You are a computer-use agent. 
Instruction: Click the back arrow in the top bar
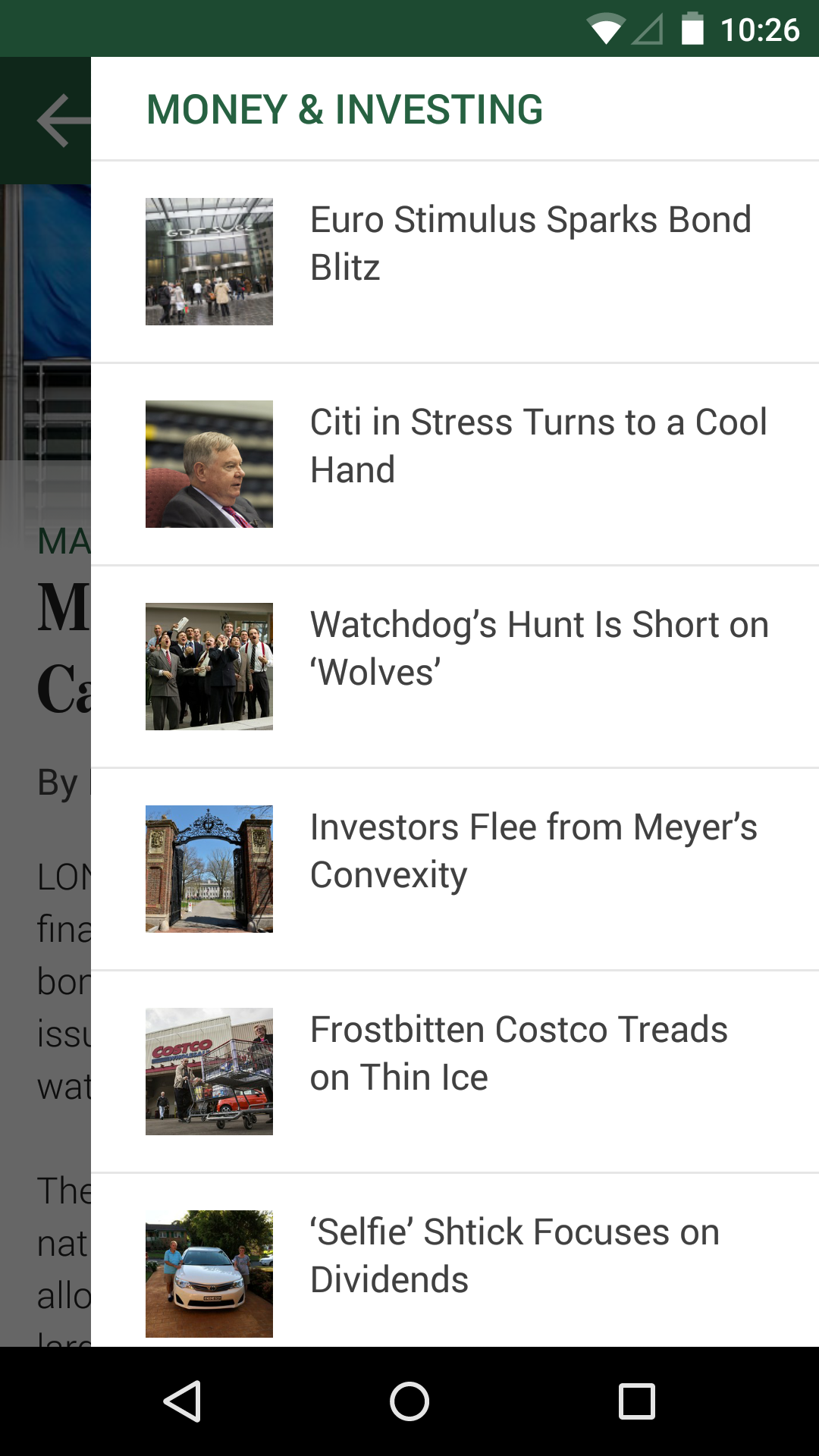58,119
